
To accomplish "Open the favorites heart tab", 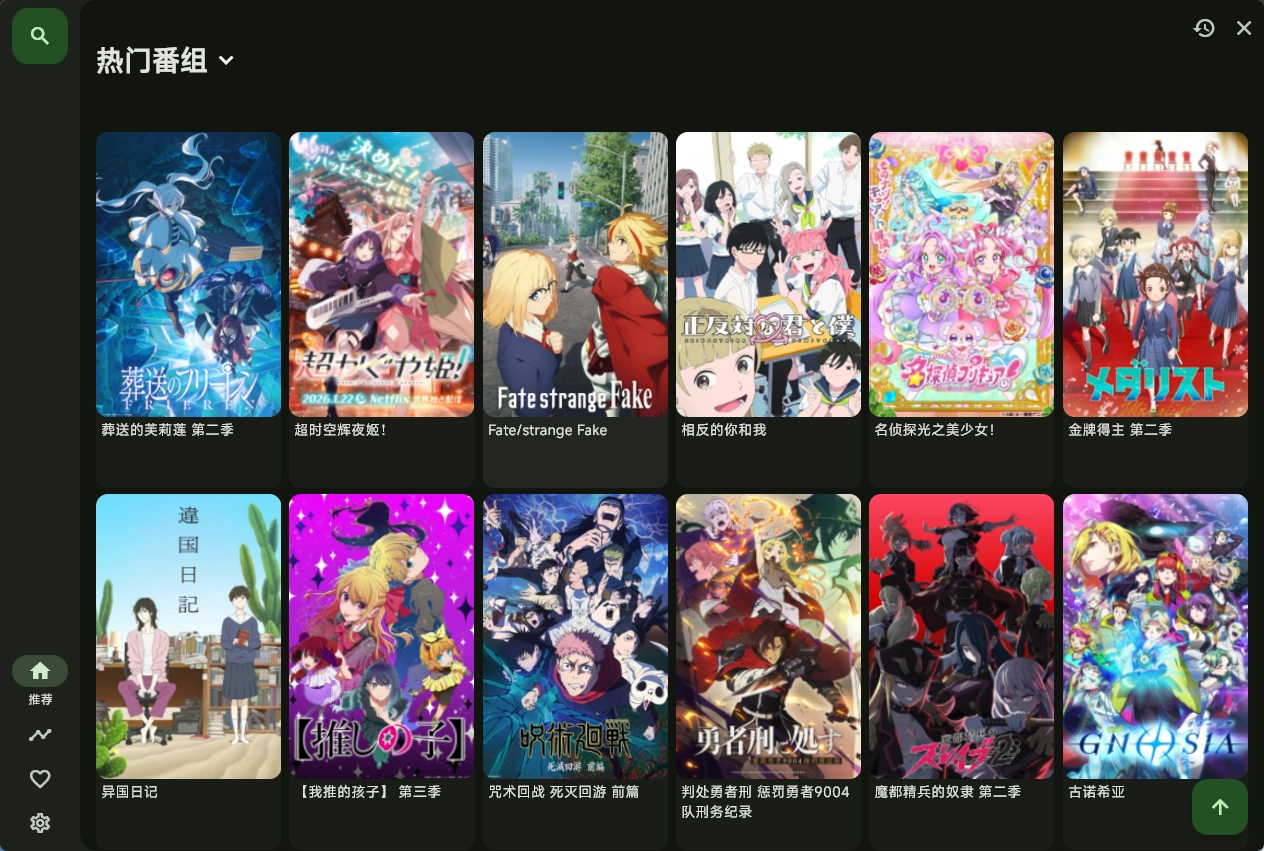I will coord(40,779).
